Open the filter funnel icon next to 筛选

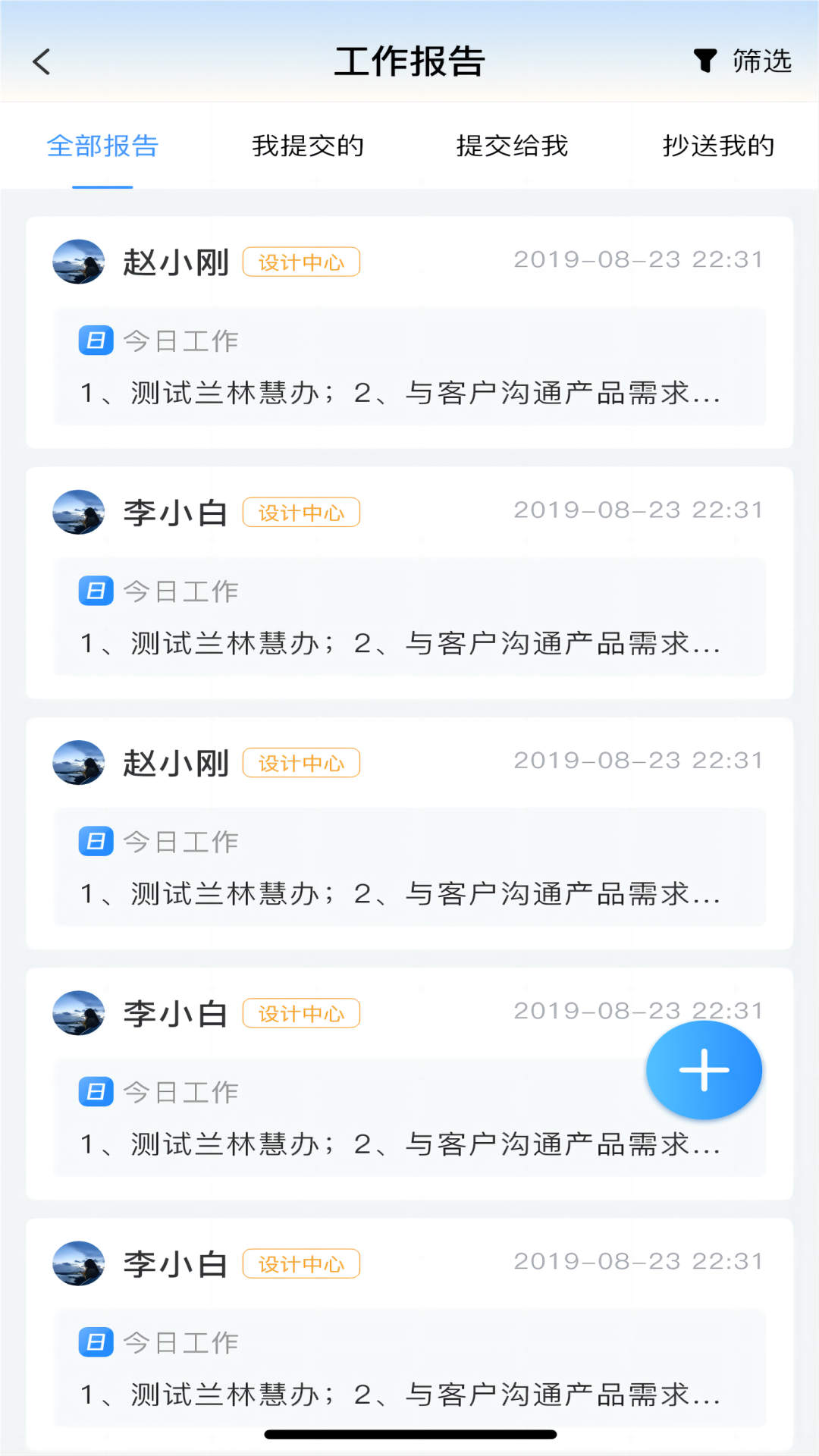tap(707, 62)
